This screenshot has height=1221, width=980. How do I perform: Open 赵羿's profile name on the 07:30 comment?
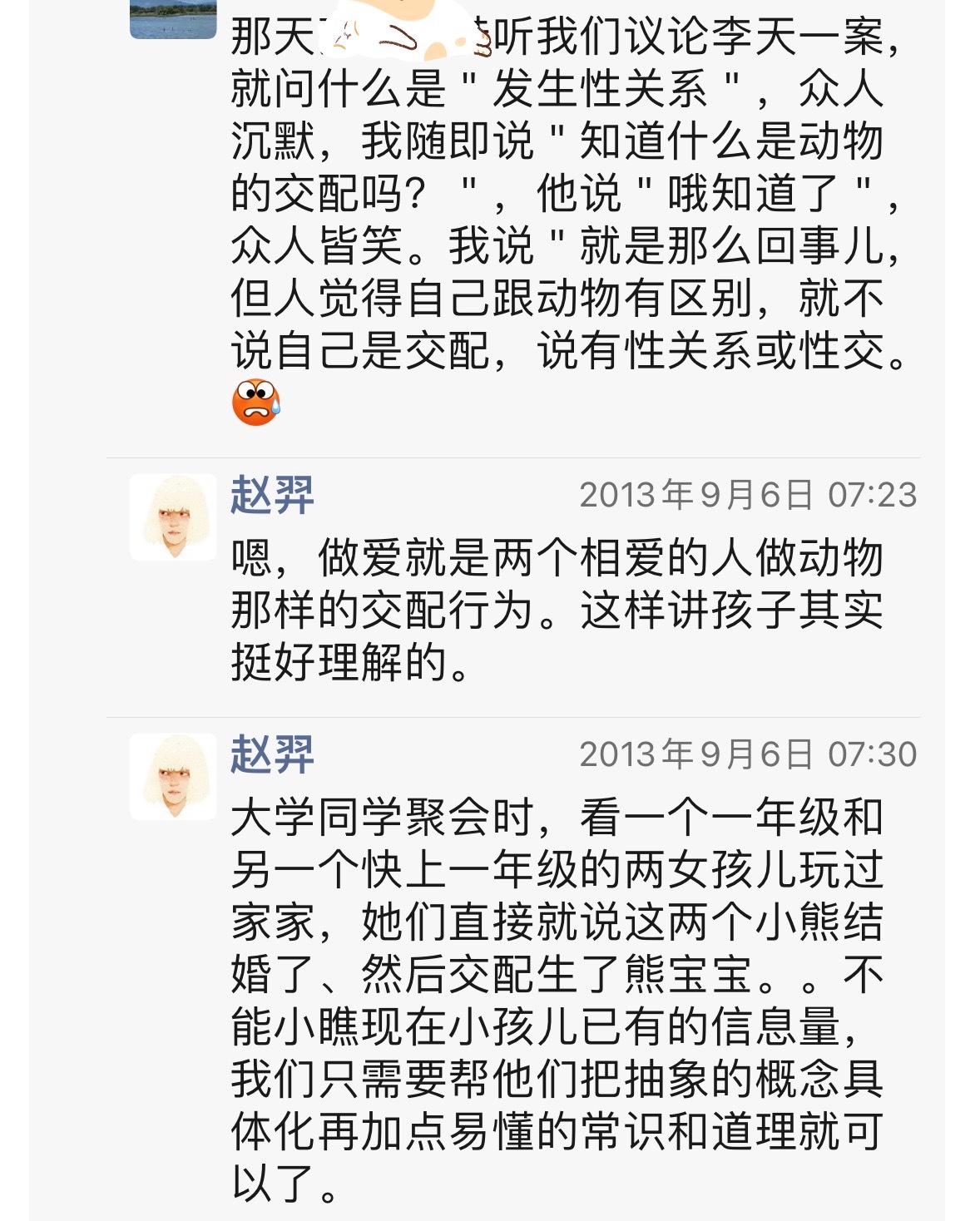tap(272, 755)
